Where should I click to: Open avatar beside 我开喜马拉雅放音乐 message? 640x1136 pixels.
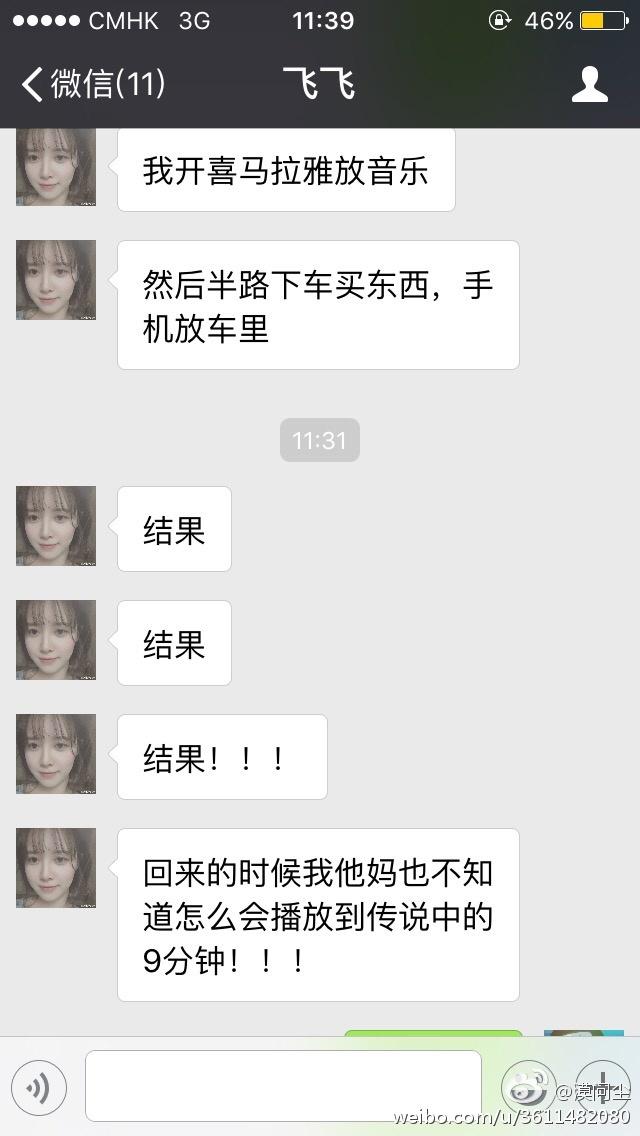pos(56,167)
